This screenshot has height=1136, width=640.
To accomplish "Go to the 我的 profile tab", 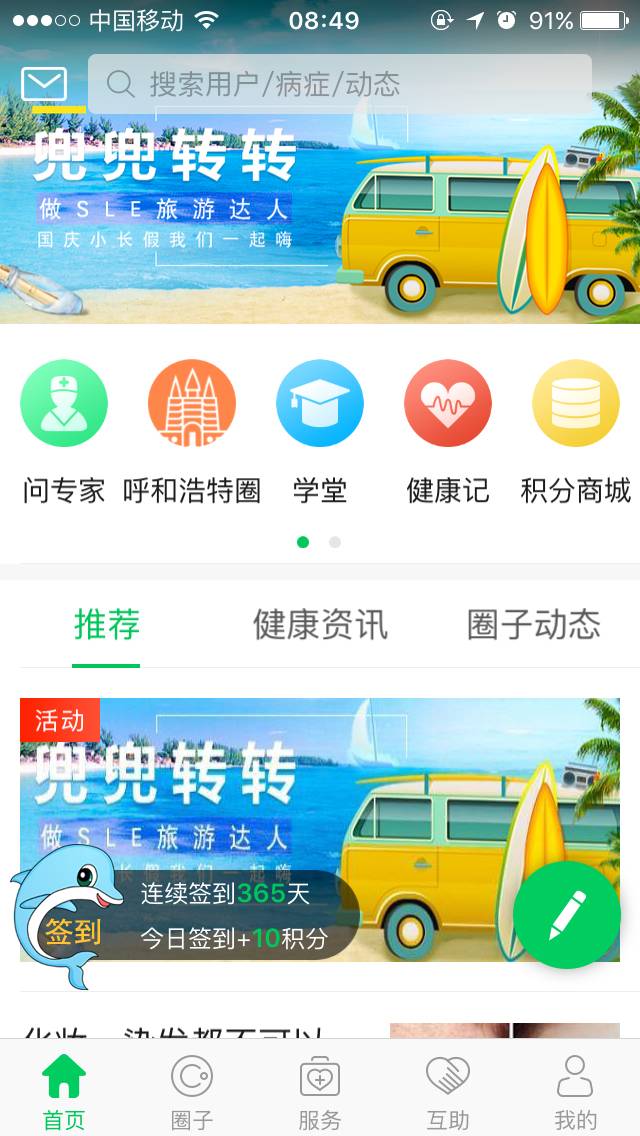I will click(576, 1092).
